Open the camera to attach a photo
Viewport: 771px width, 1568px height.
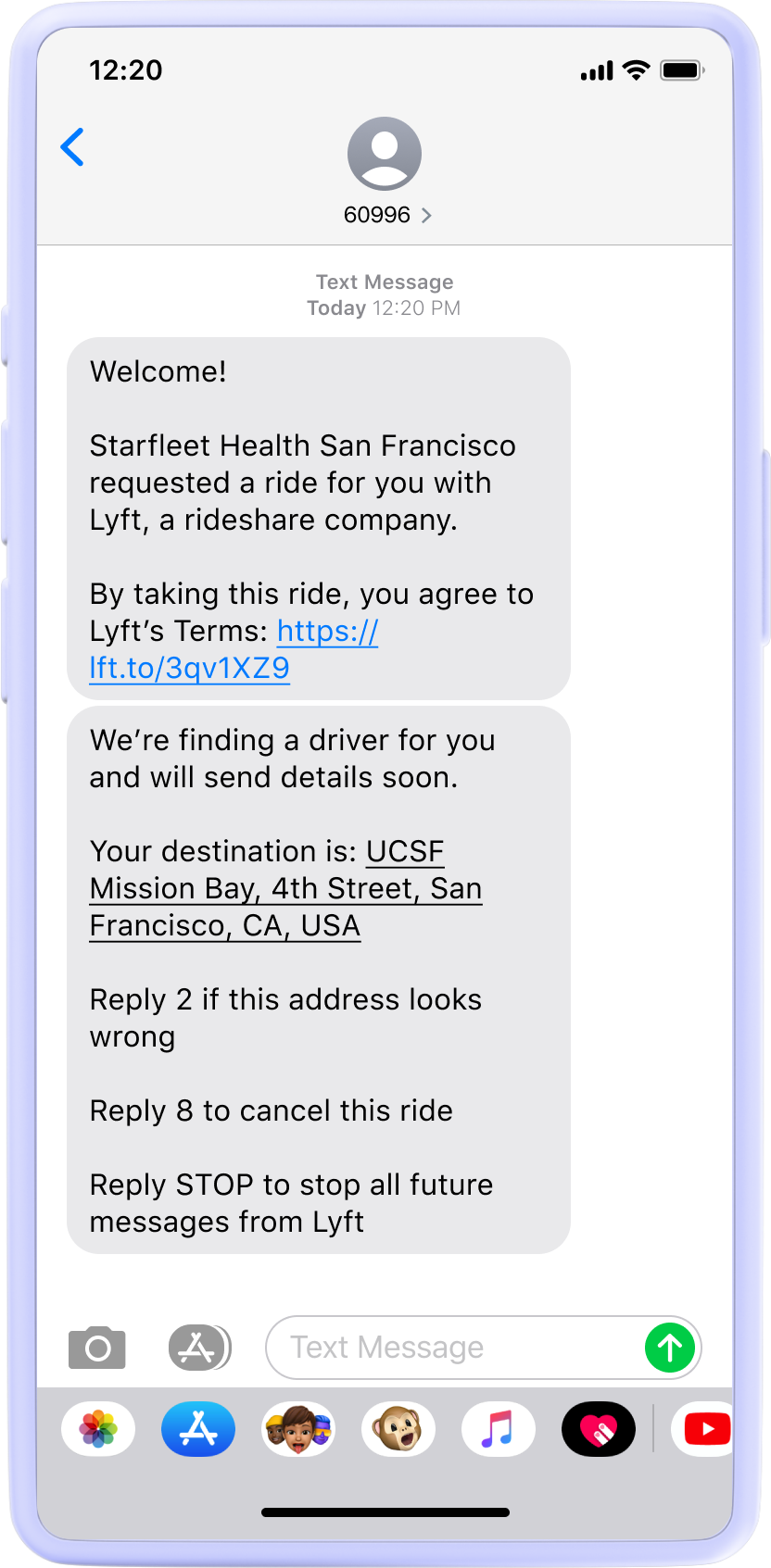97,1348
